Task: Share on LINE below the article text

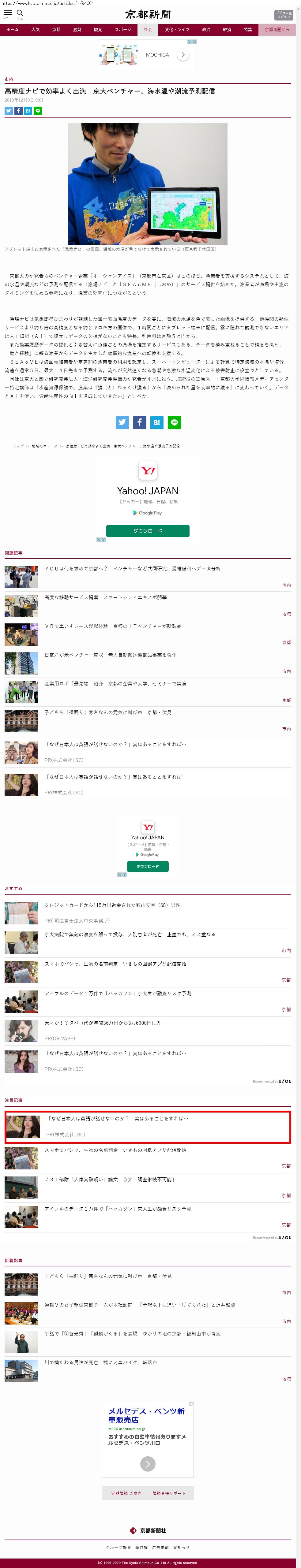Action: tap(174, 422)
